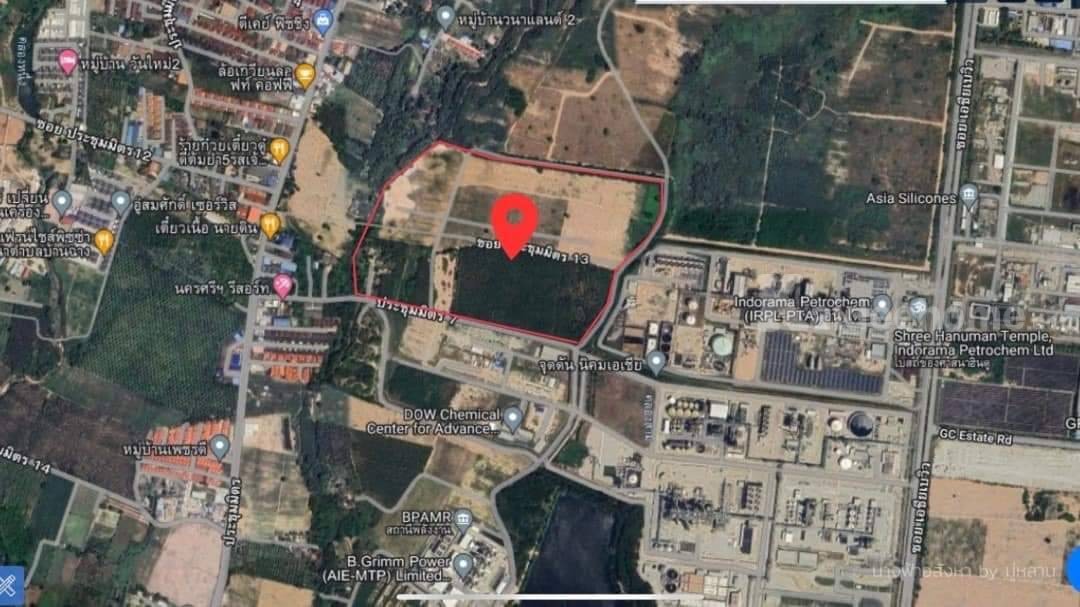Select หมู่บ้านเพชรดี place marker
The height and width of the screenshot is (607, 1080).
click(x=220, y=445)
